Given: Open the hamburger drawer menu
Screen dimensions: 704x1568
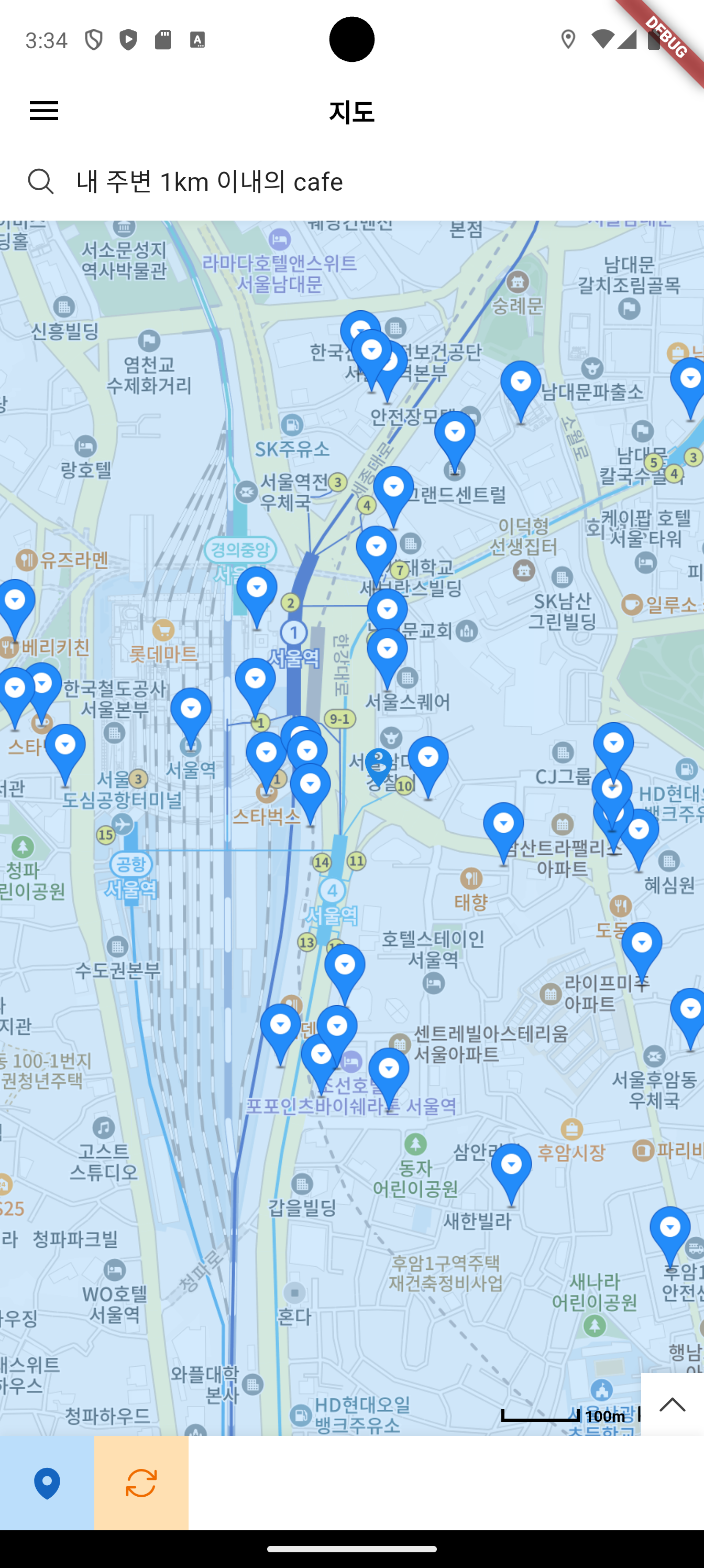Looking at the screenshot, I should tap(44, 111).
